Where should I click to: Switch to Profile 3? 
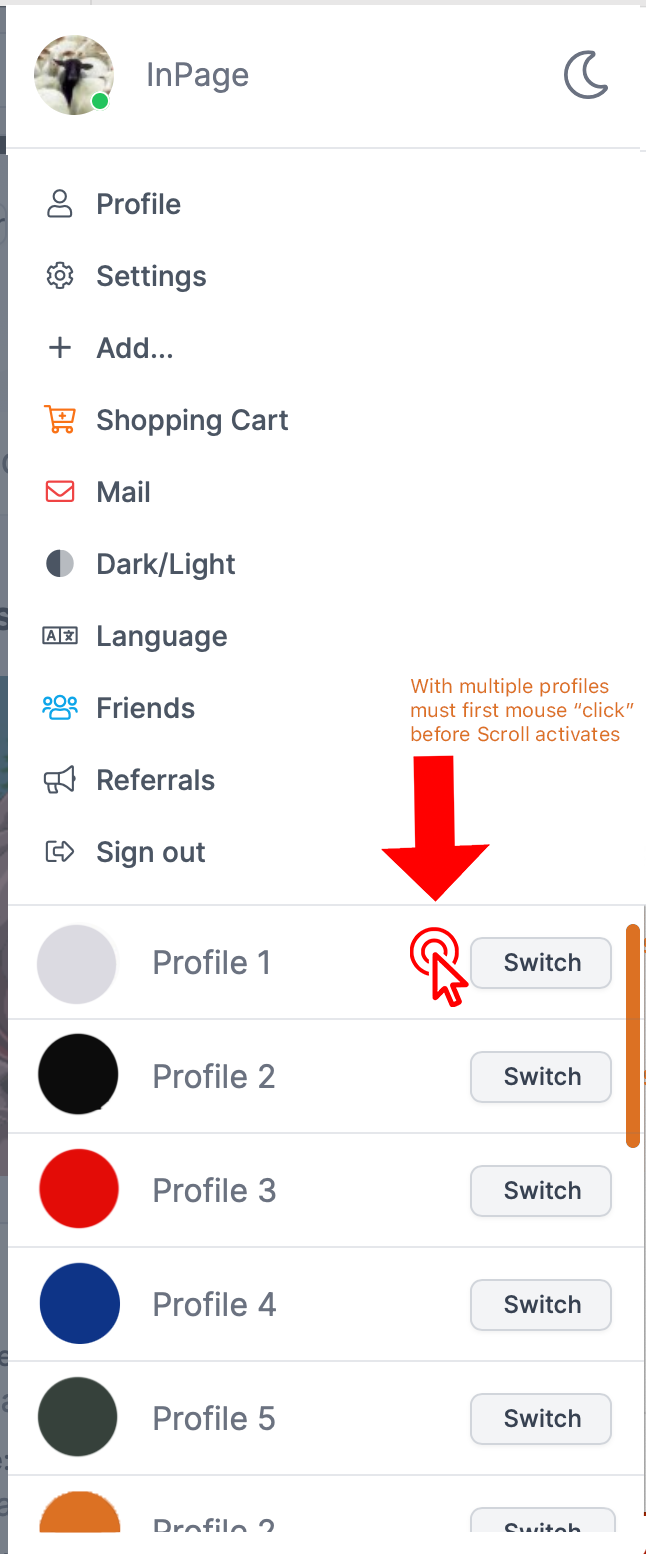tap(541, 1191)
